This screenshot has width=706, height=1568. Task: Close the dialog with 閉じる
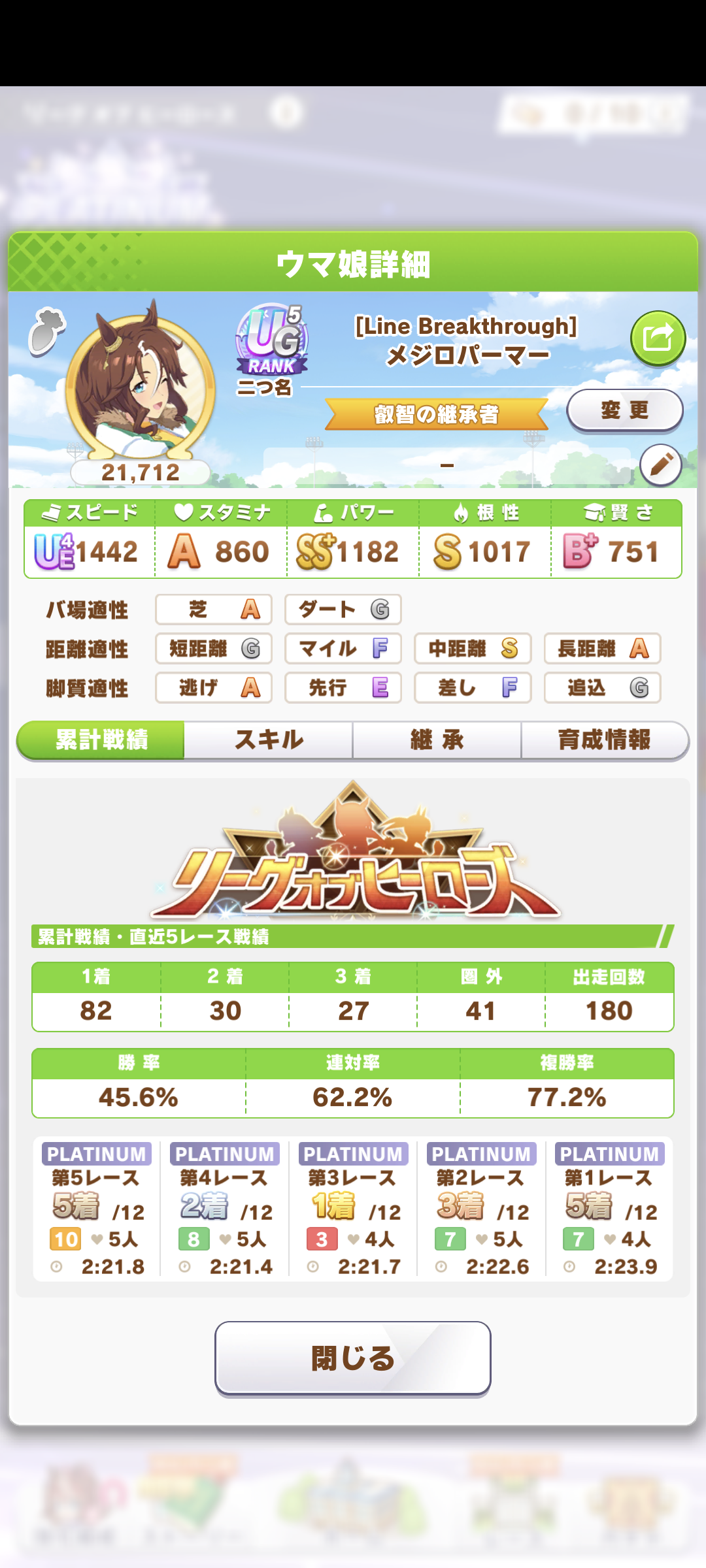353,1358
